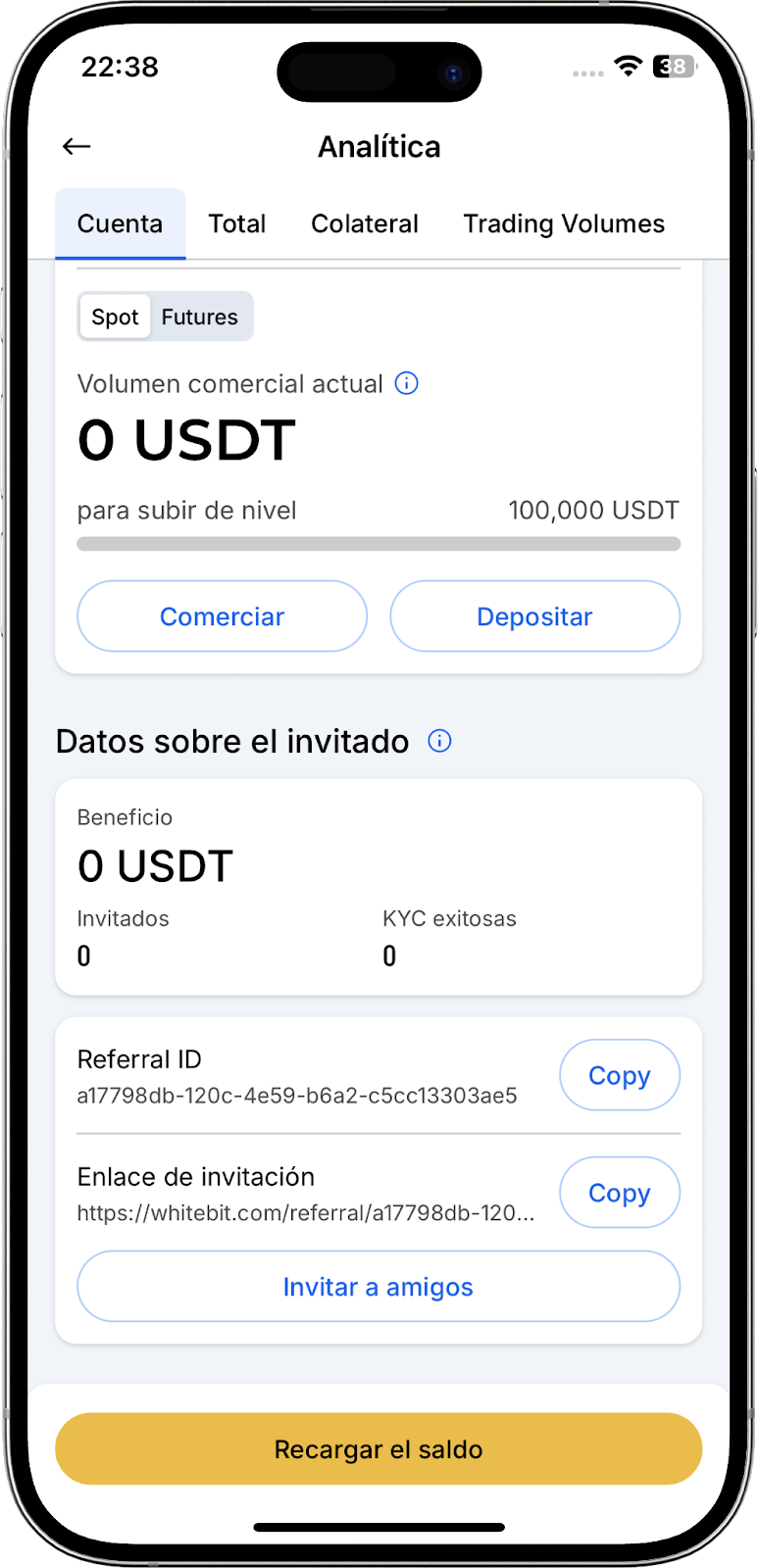
Task: Copy the Referral ID
Action: tap(619, 1075)
